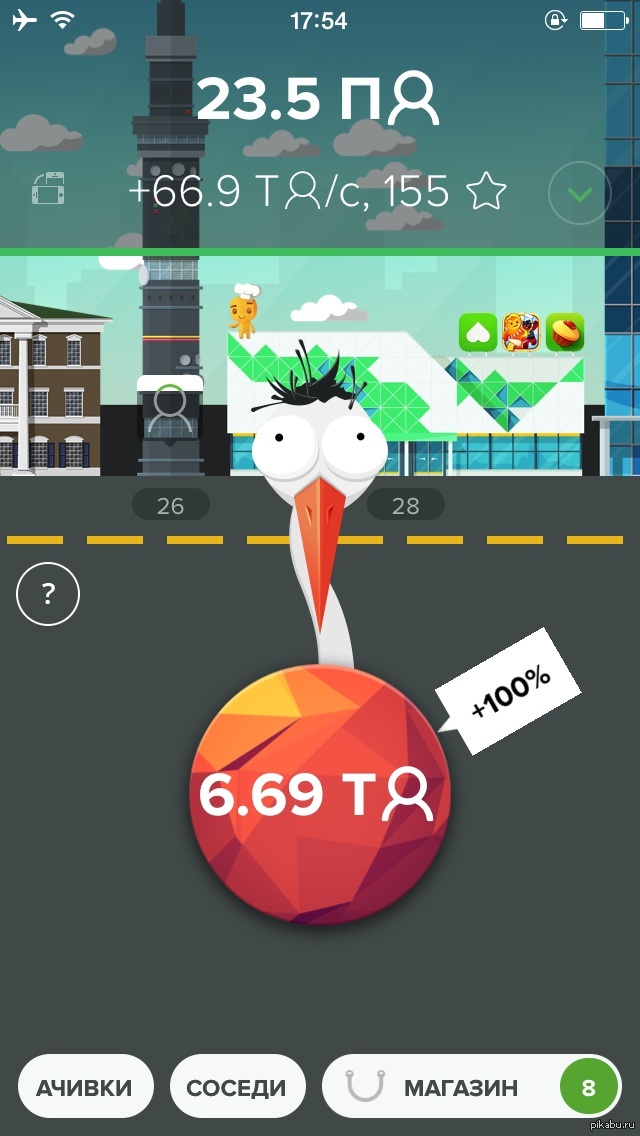Expand the green chevron dropdown
The height and width of the screenshot is (1136, 640).
(579, 193)
